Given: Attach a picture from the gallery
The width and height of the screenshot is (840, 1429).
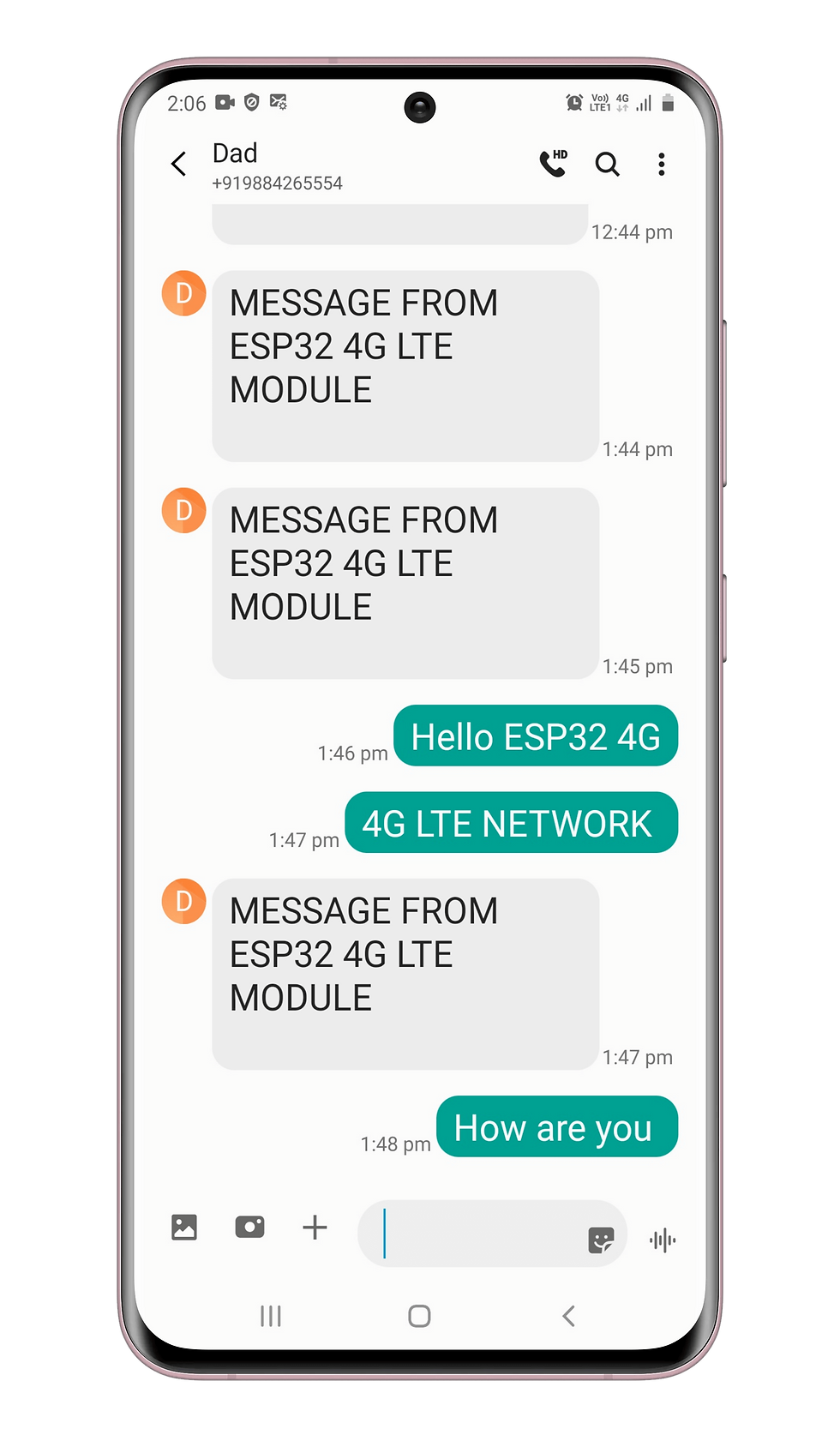Looking at the screenshot, I should (184, 1227).
